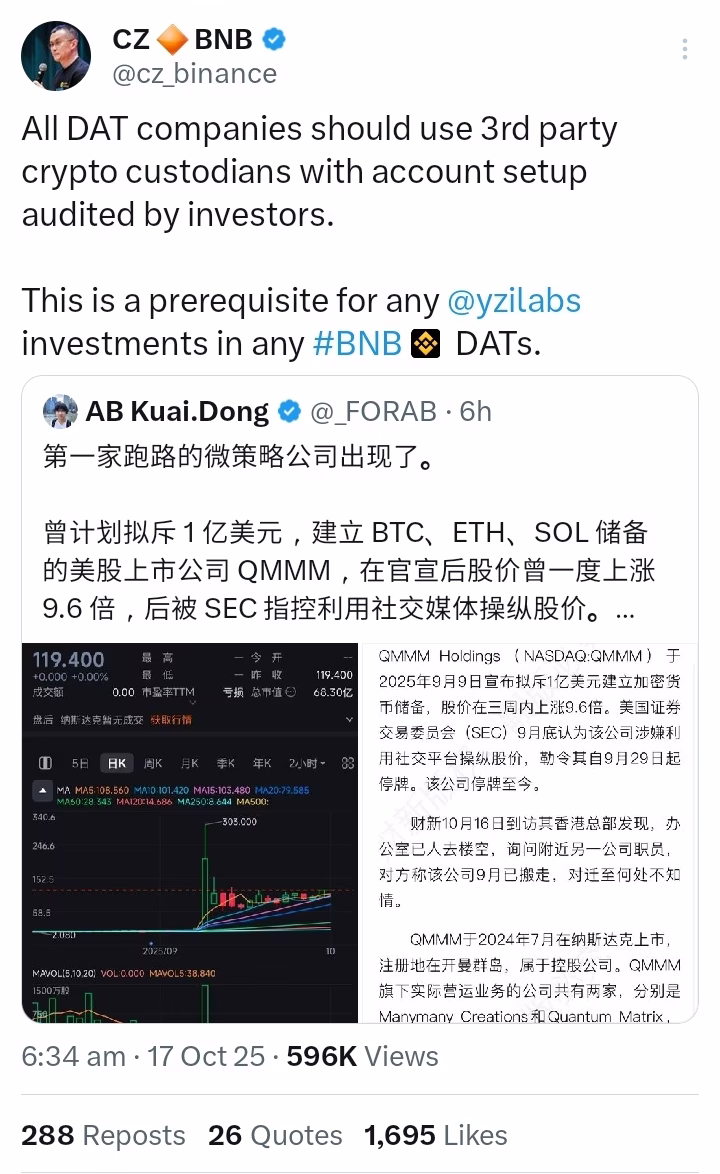The height and width of the screenshot is (1174, 720).
Task: Open the tweet's three-dot overflow menu
Action: [x=685, y=49]
